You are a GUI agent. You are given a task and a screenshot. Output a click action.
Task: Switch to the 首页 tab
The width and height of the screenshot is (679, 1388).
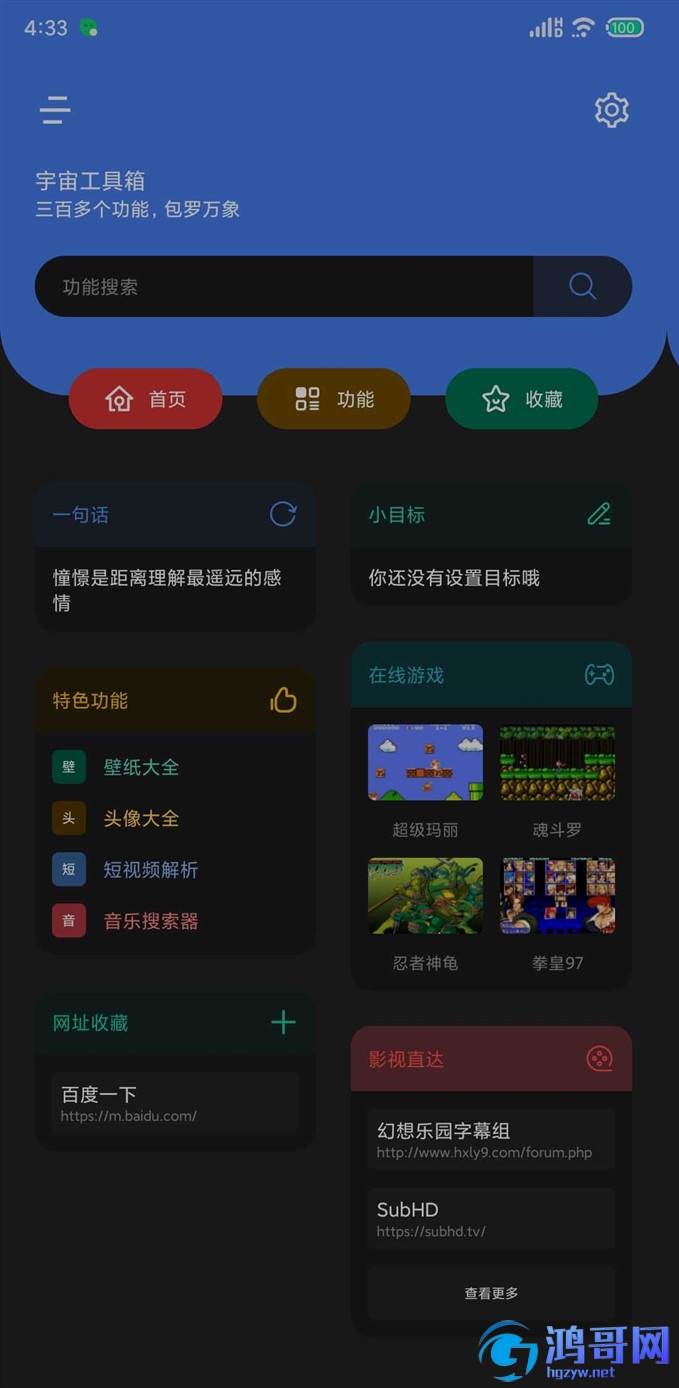coord(146,399)
